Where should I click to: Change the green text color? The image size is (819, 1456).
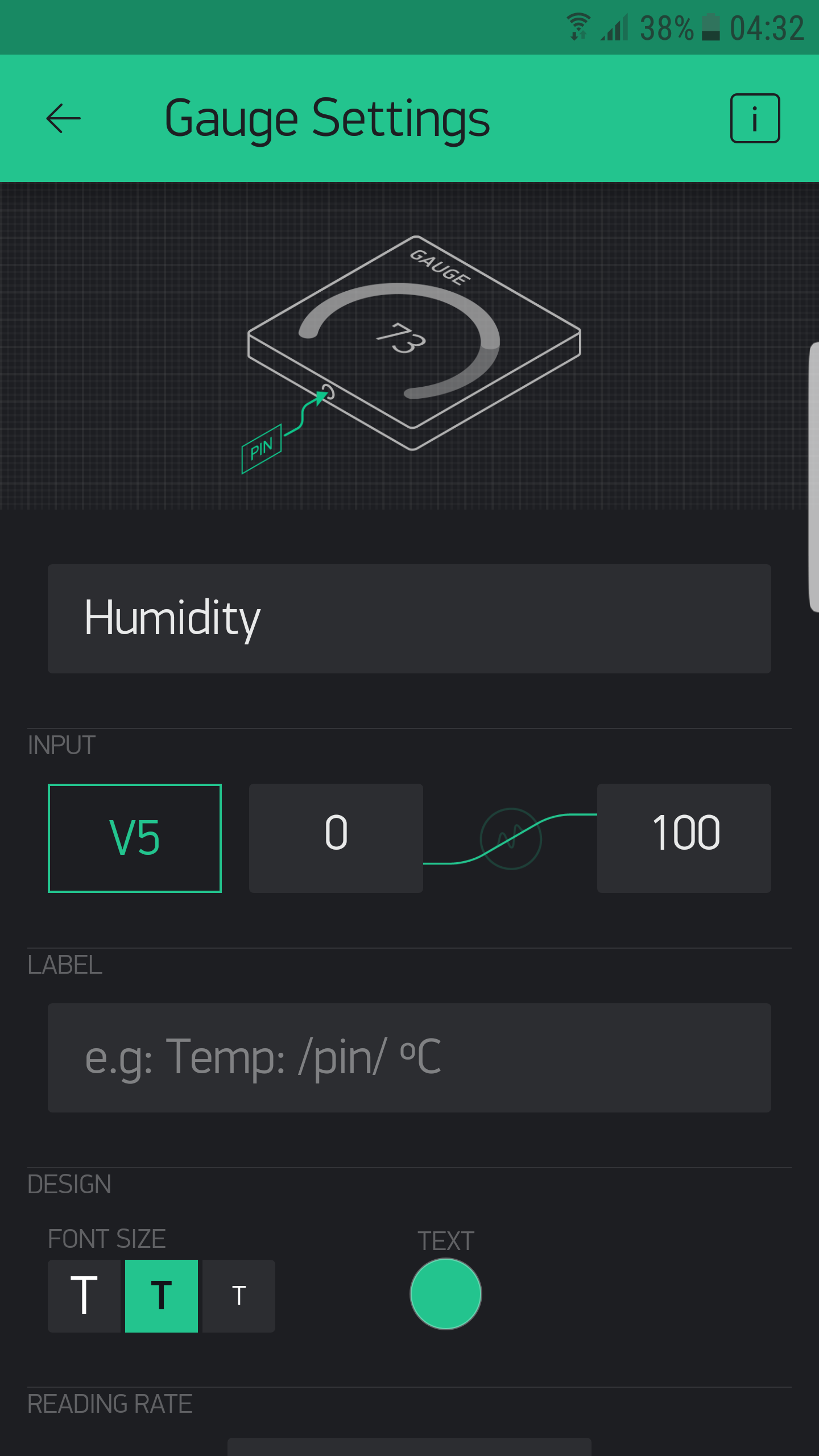(446, 1294)
